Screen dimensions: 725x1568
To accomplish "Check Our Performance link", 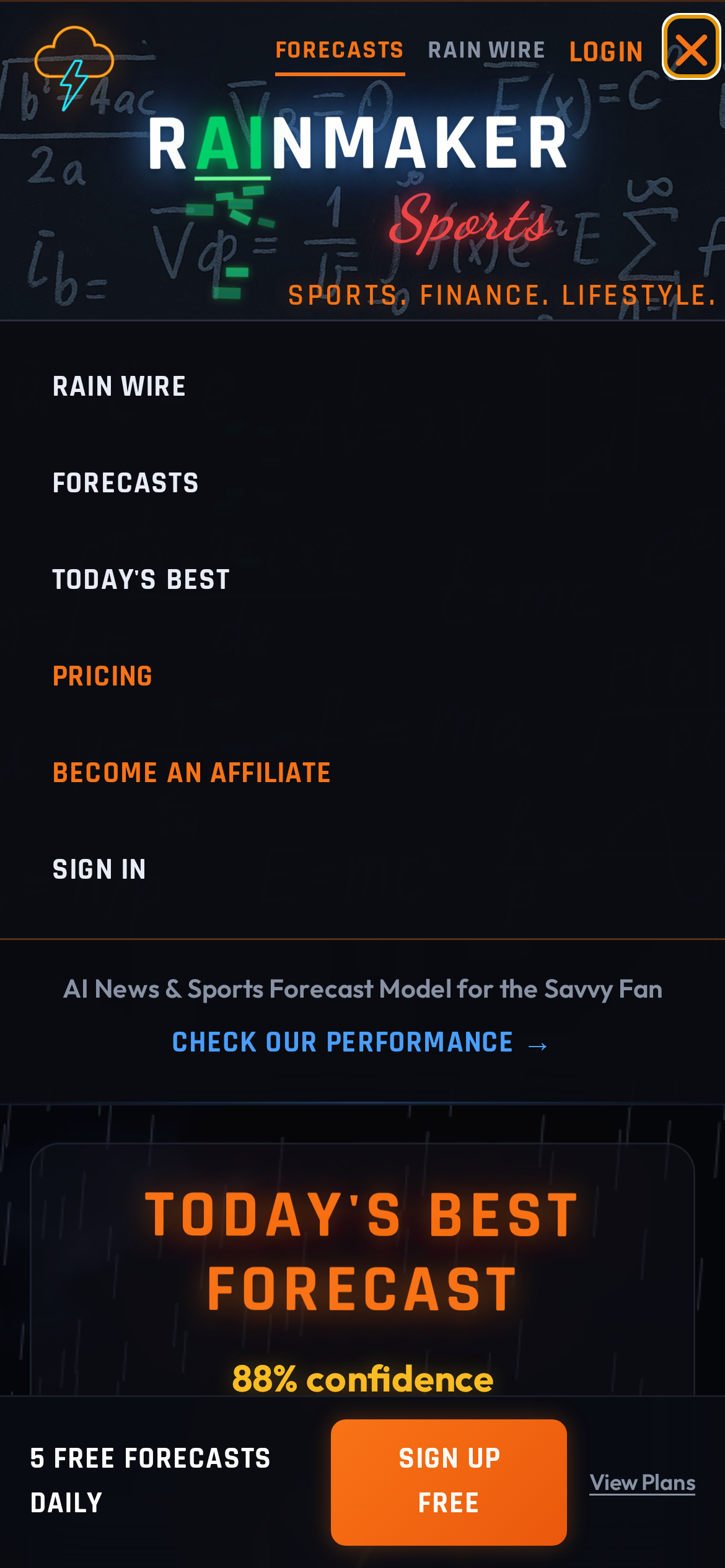I will click(x=359, y=1043).
